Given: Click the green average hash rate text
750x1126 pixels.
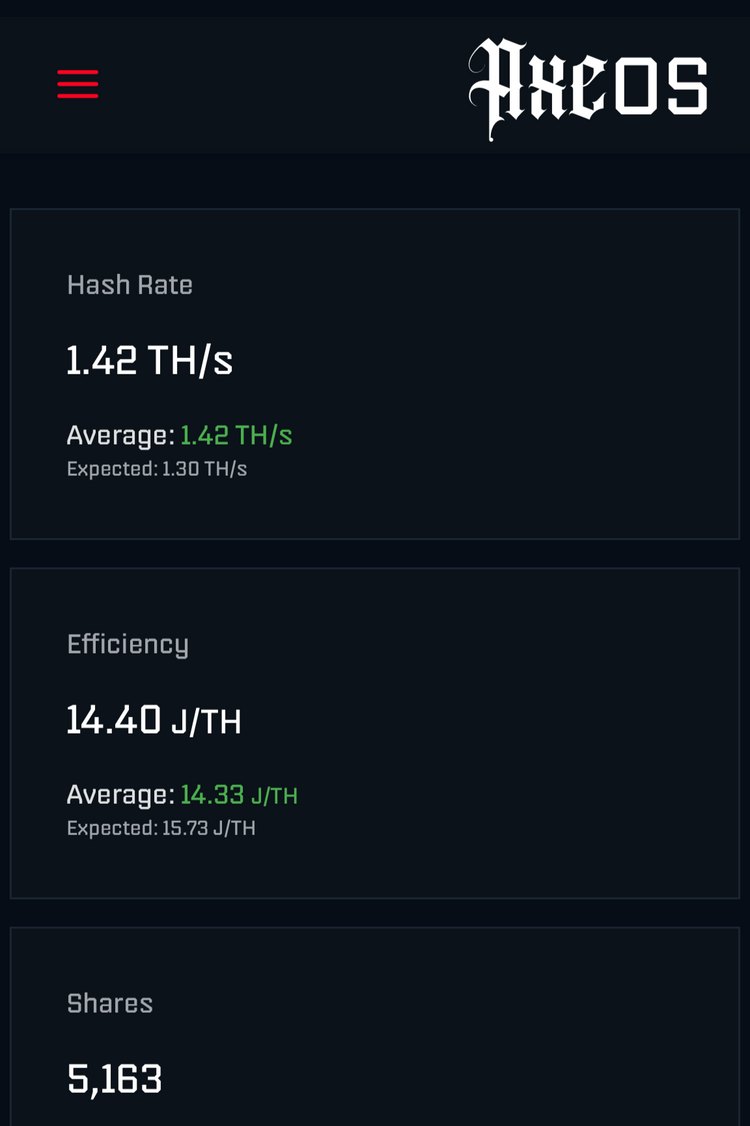Looking at the screenshot, I should (x=235, y=435).
